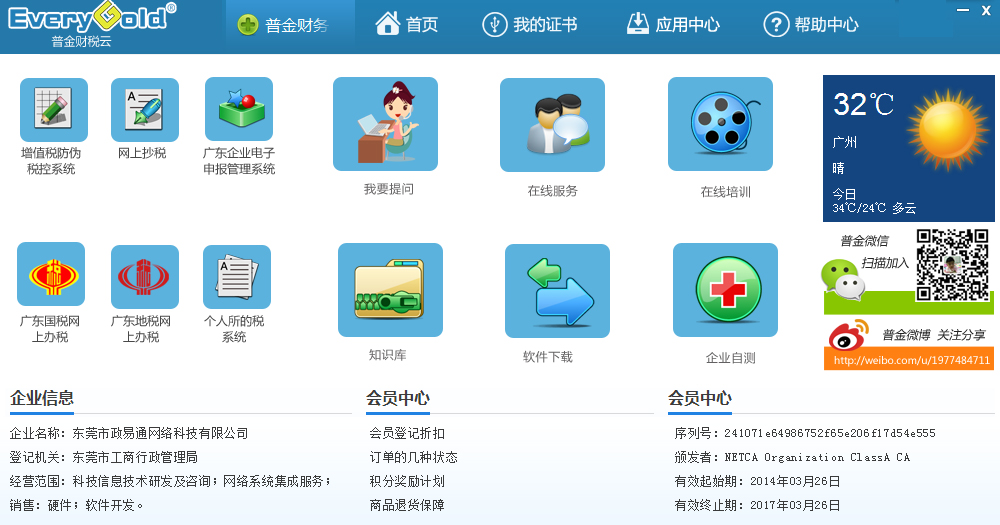Minimize the application window
Screen dimensions: 1000x525
961,10
